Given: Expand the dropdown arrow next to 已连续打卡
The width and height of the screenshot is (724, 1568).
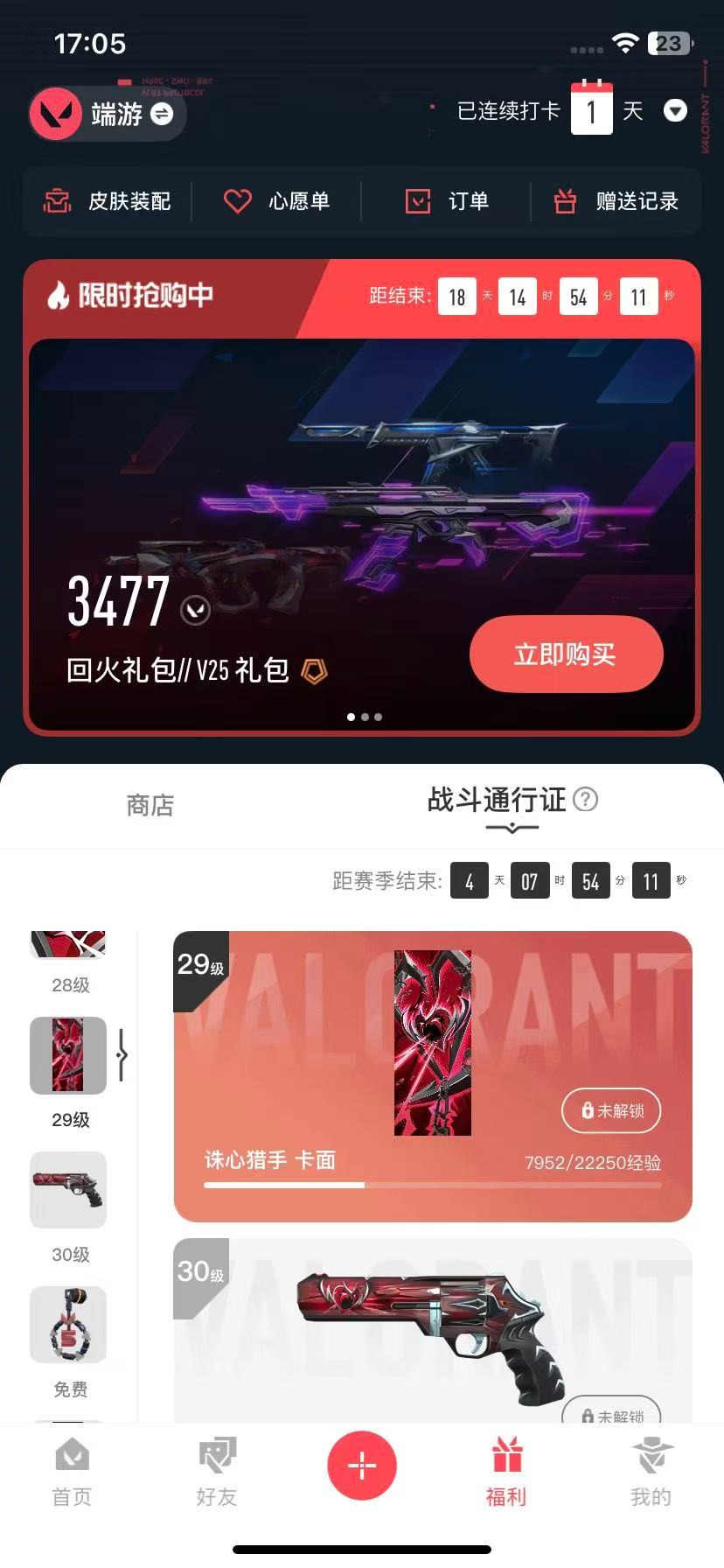Looking at the screenshot, I should tap(675, 112).
